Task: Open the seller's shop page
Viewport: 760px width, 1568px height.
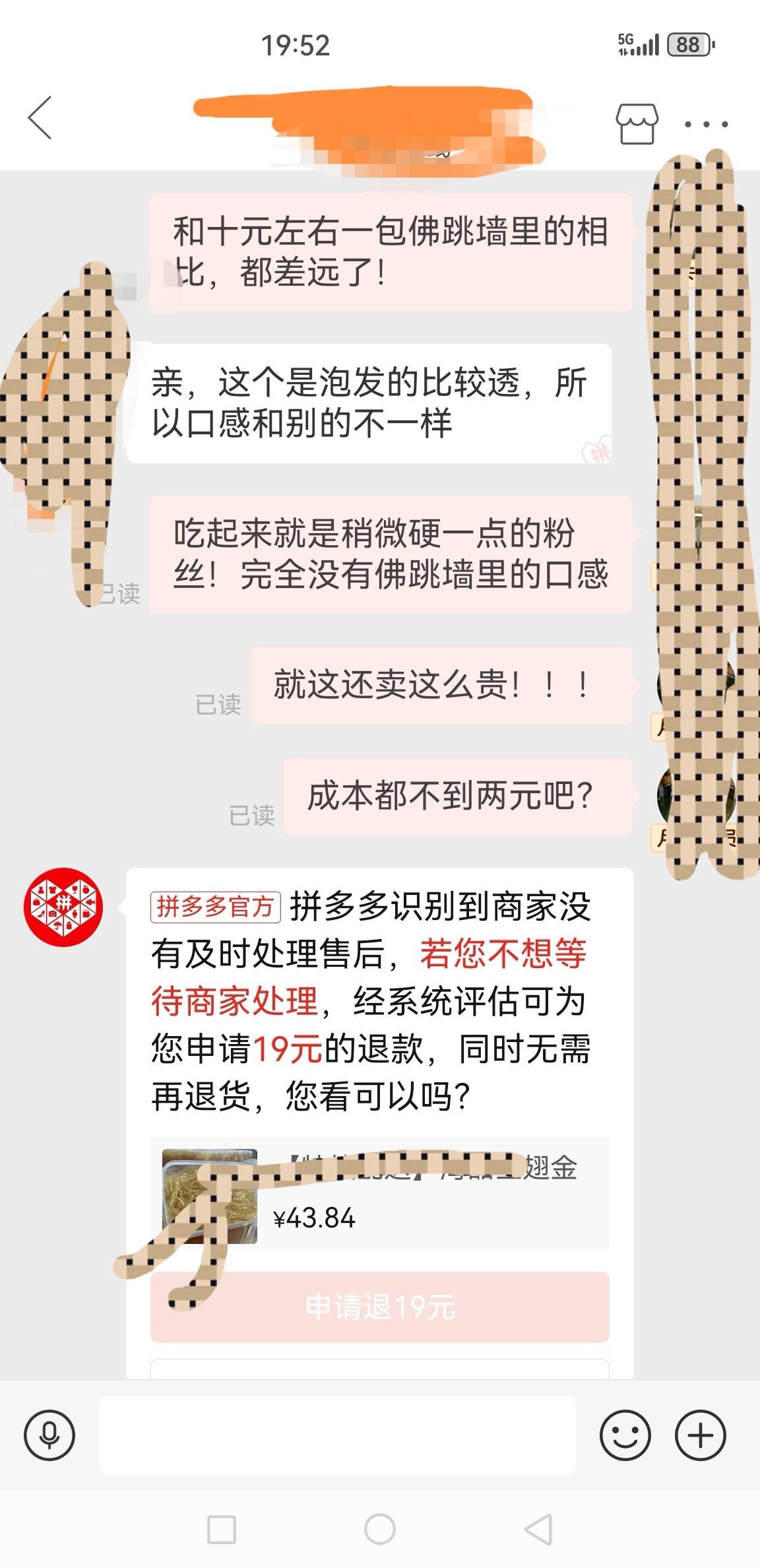Action: tap(636, 123)
